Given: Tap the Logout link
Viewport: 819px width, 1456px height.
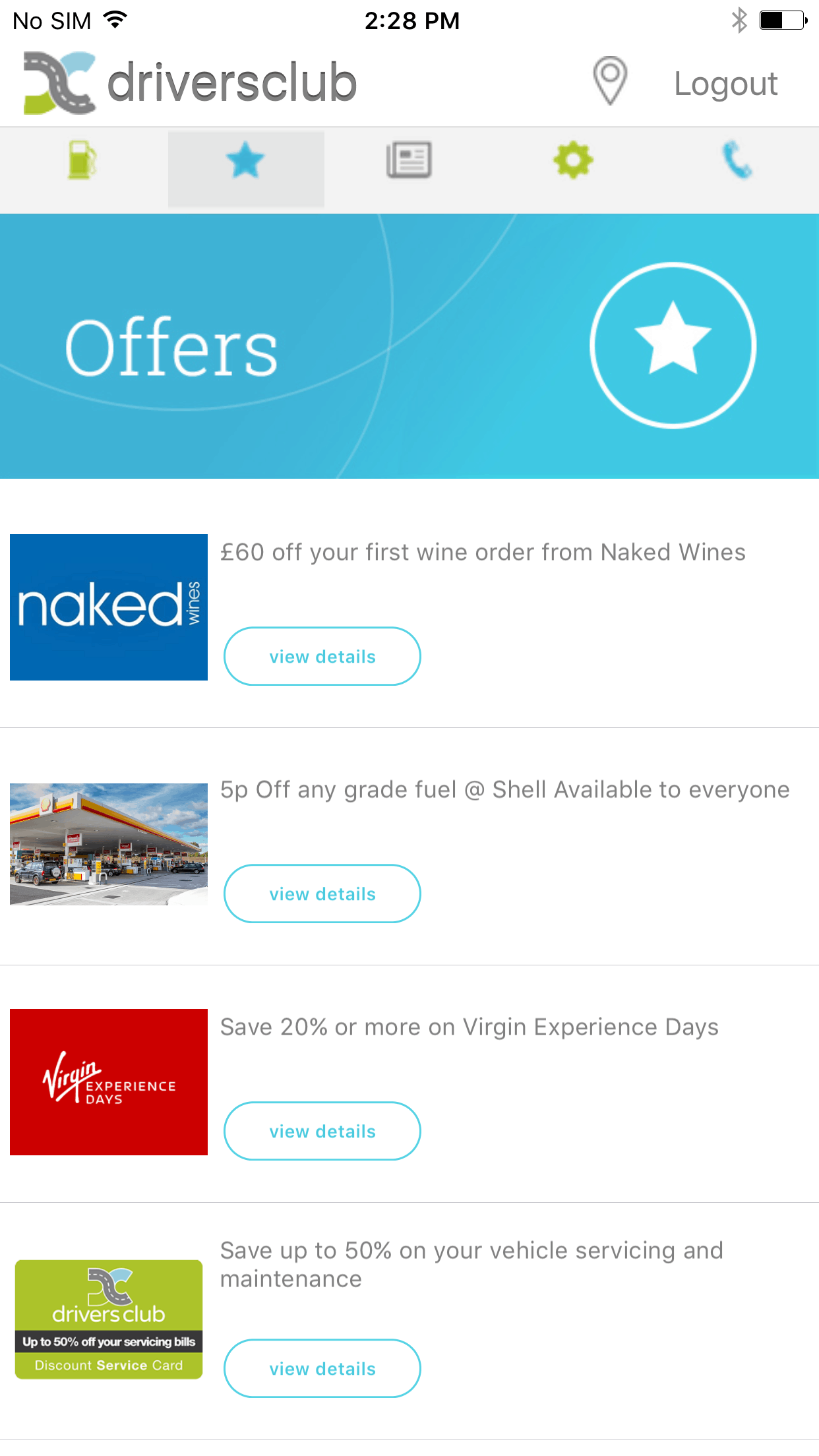Looking at the screenshot, I should click(x=725, y=84).
